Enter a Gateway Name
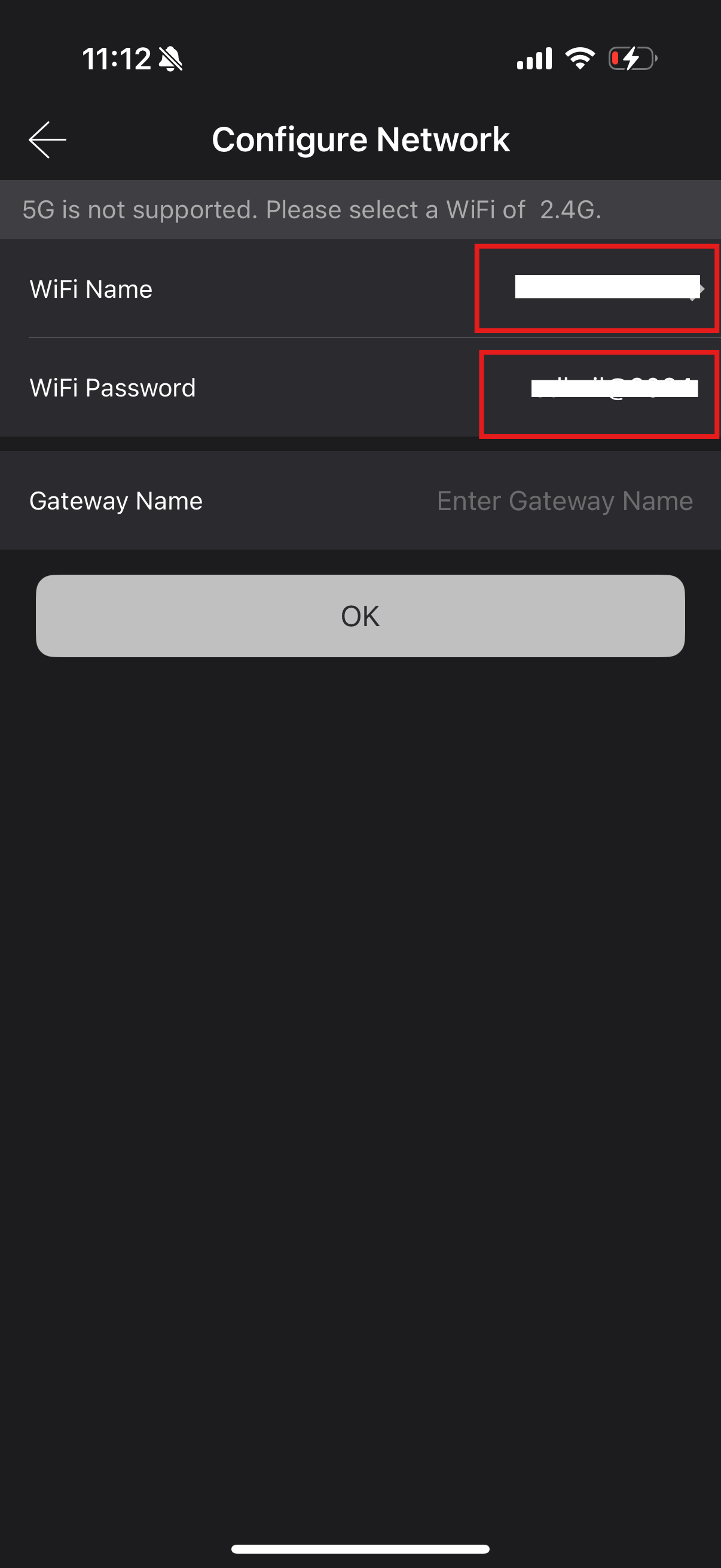 pyautogui.click(x=563, y=501)
